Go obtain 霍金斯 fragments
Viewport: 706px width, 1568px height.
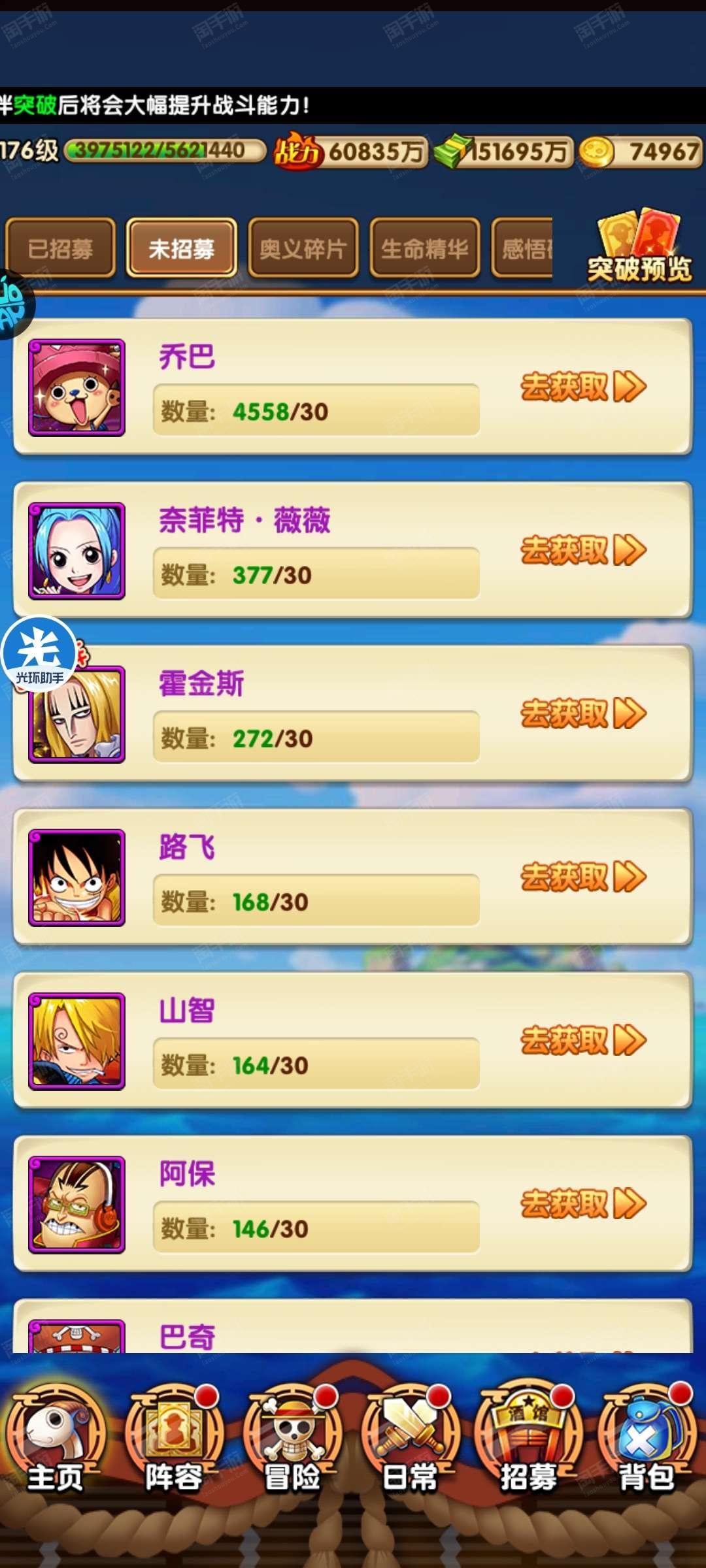[583, 713]
